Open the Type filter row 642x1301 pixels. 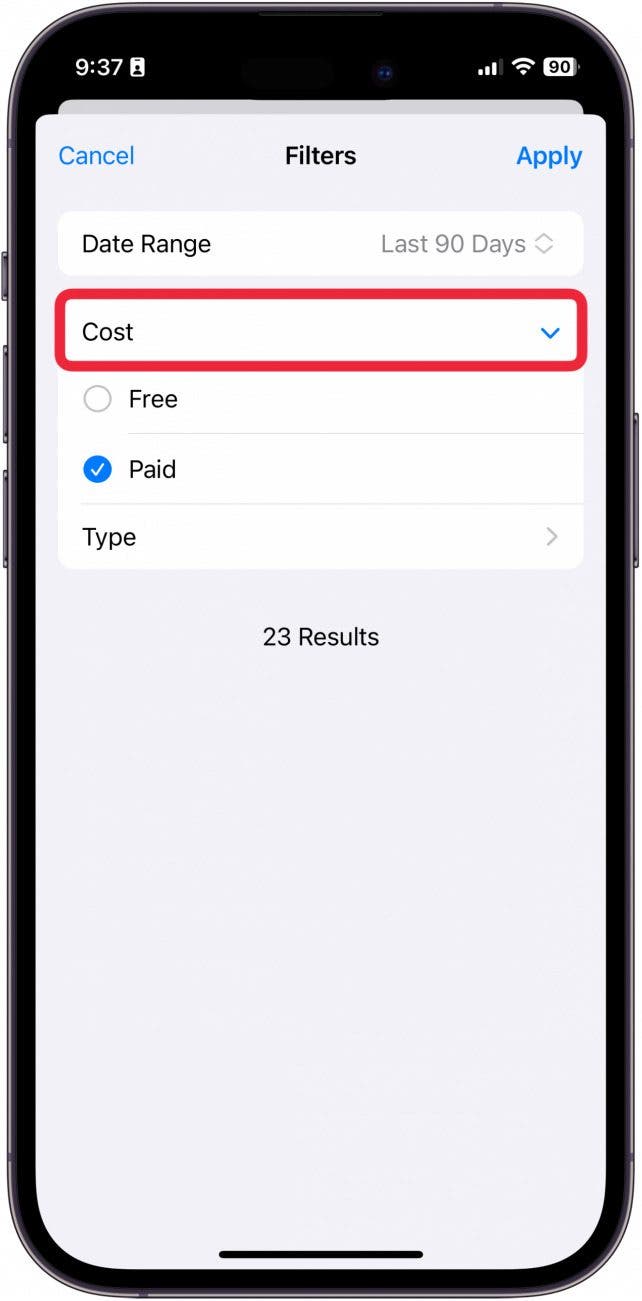tap(320, 537)
